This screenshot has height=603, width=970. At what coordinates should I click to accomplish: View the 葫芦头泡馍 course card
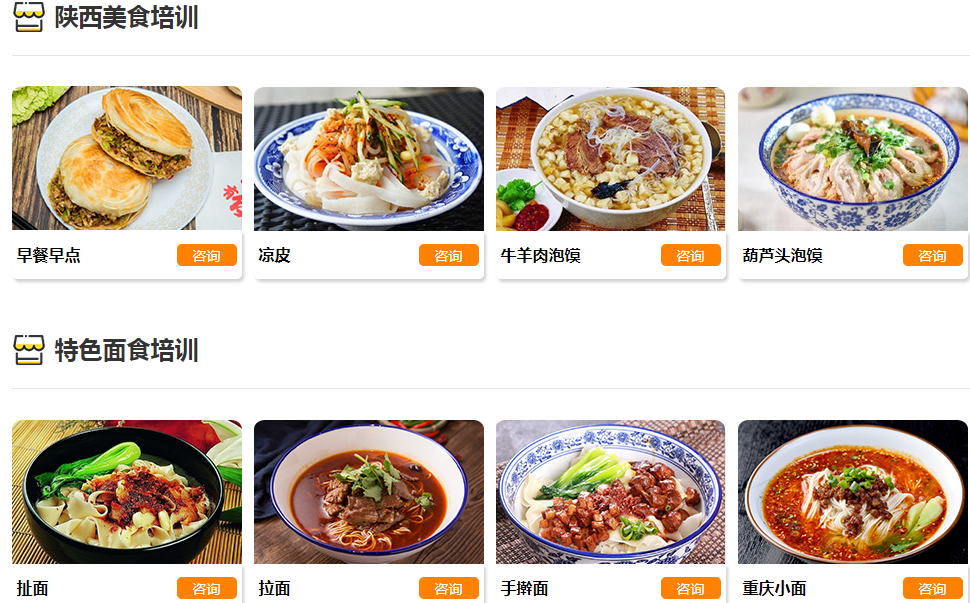(853, 158)
